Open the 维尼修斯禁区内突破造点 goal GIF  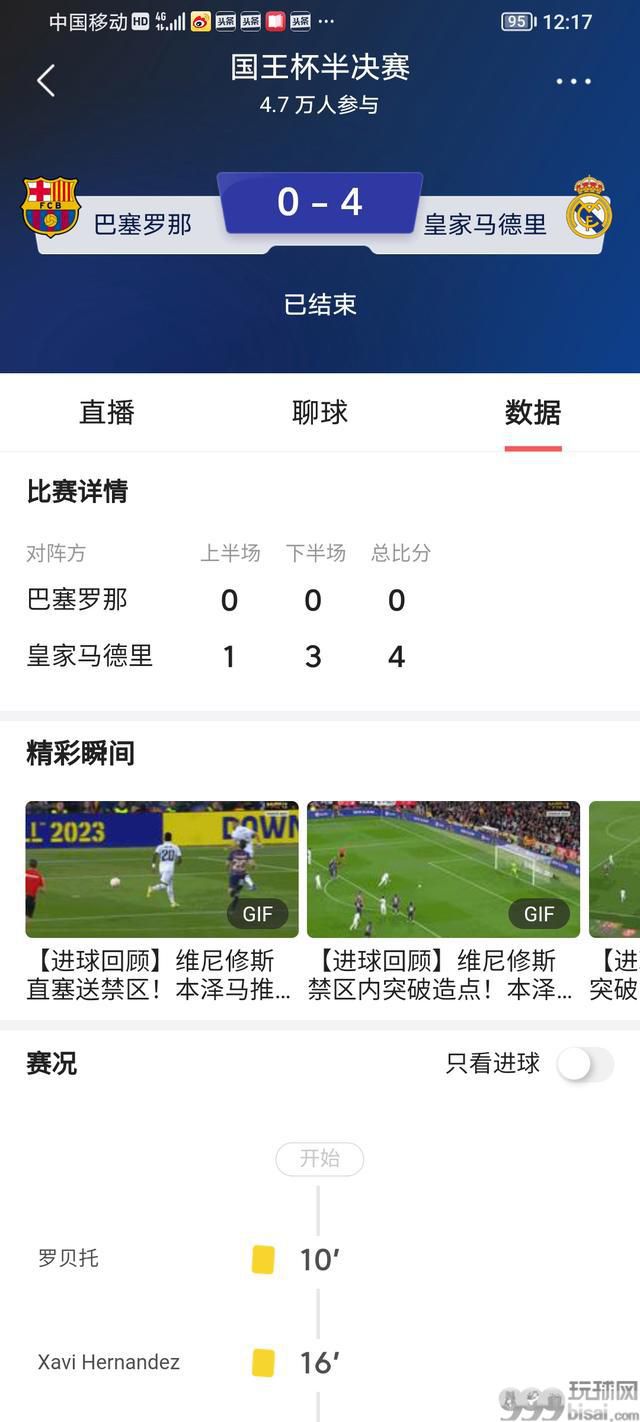click(x=443, y=868)
